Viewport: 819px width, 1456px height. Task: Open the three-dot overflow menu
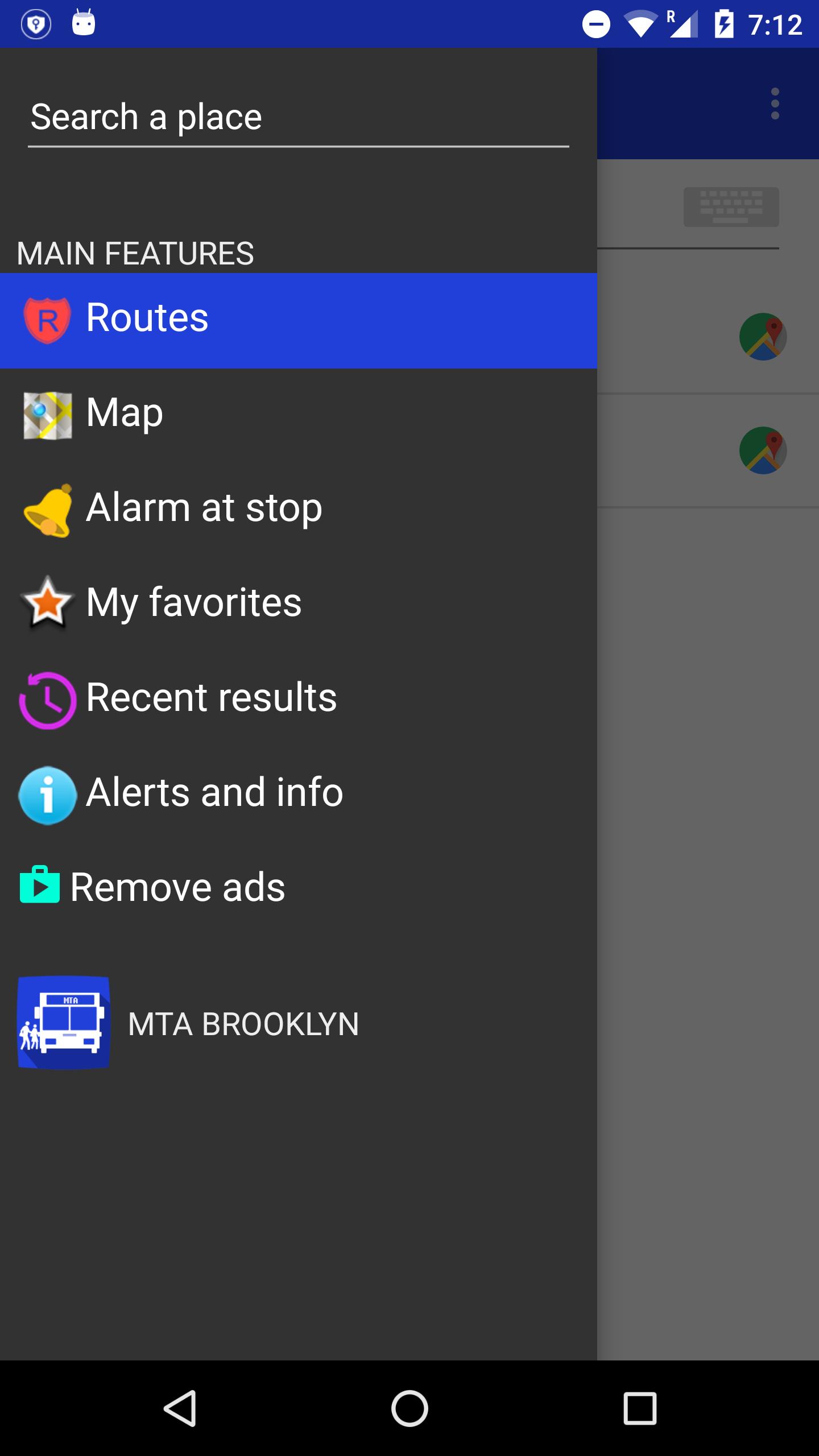coord(775,104)
